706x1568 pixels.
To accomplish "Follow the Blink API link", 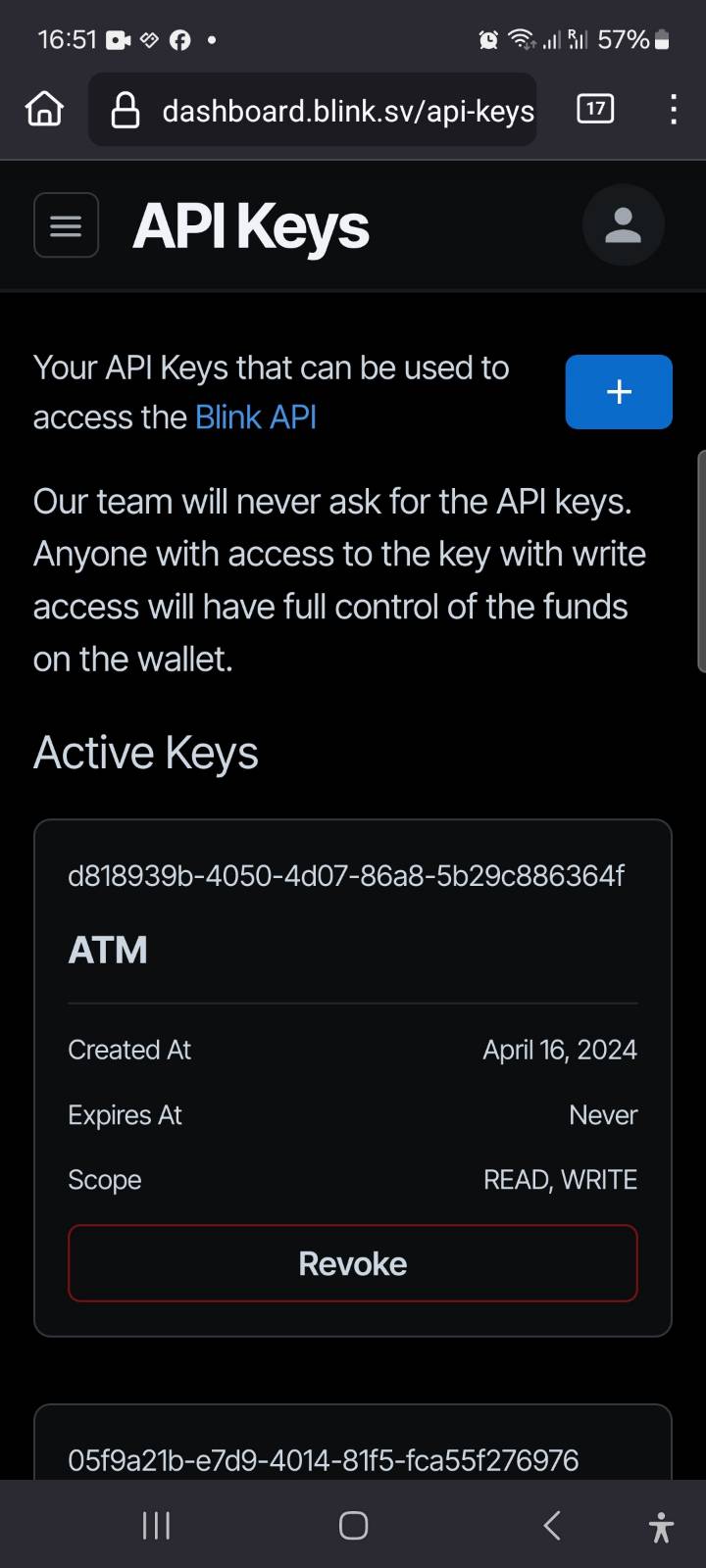I will [256, 417].
